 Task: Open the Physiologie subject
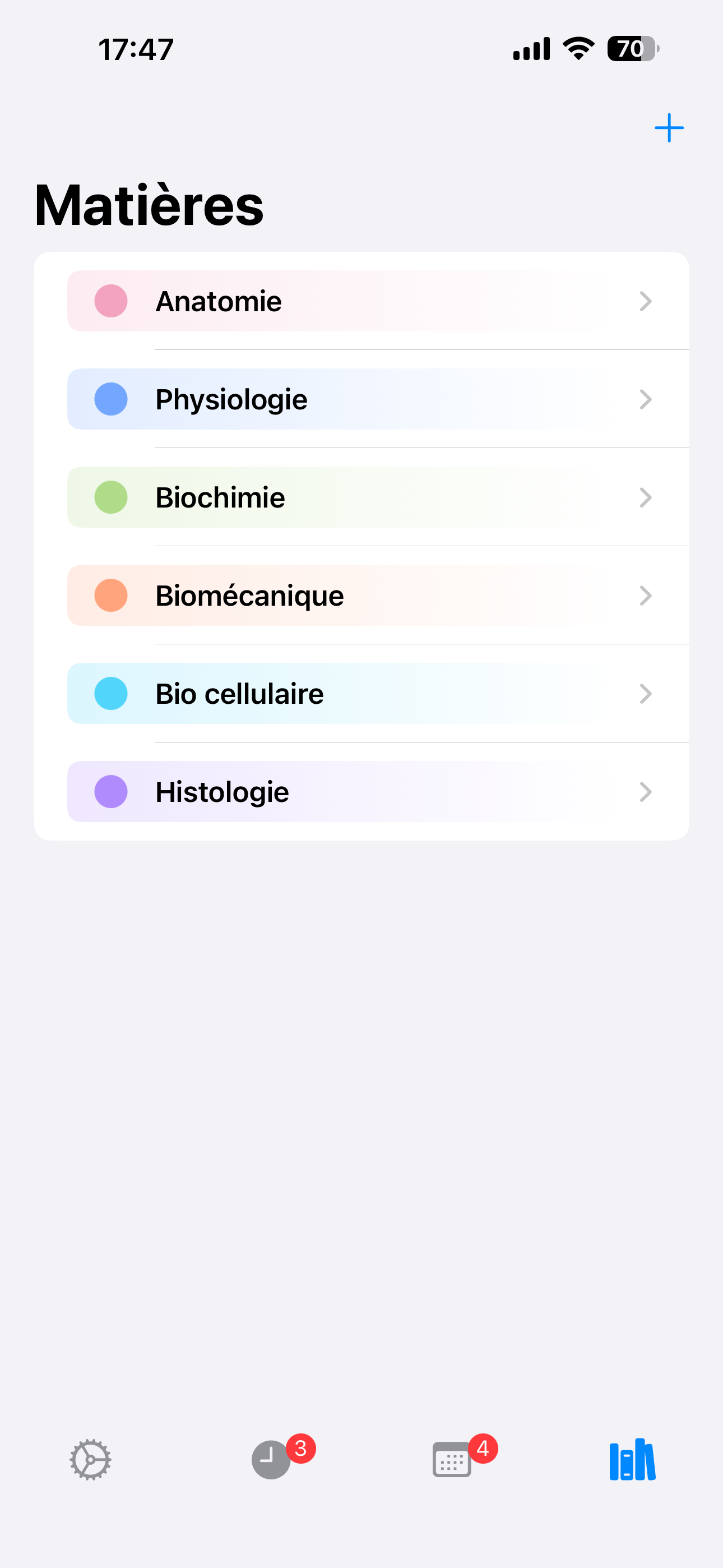tap(361, 399)
